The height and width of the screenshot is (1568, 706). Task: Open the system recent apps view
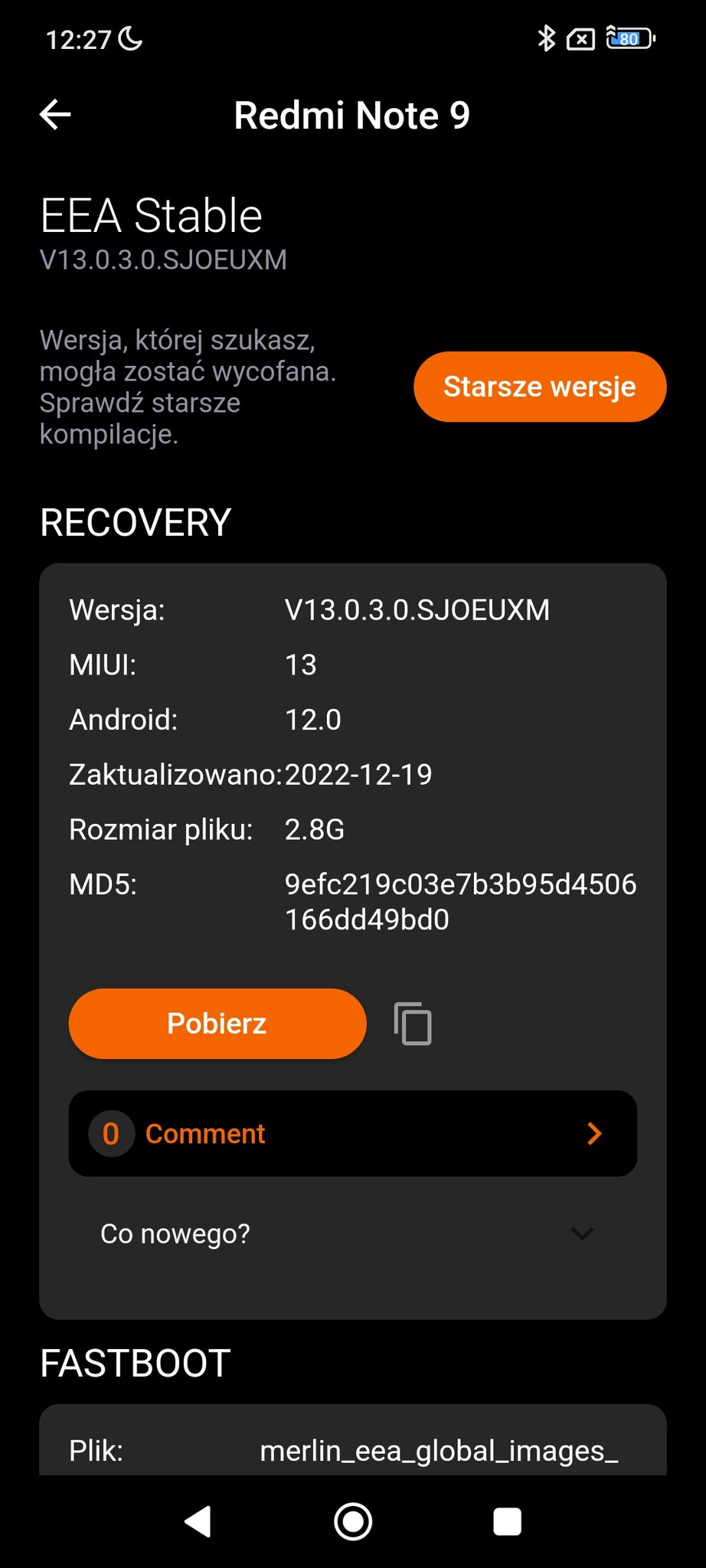507,1521
